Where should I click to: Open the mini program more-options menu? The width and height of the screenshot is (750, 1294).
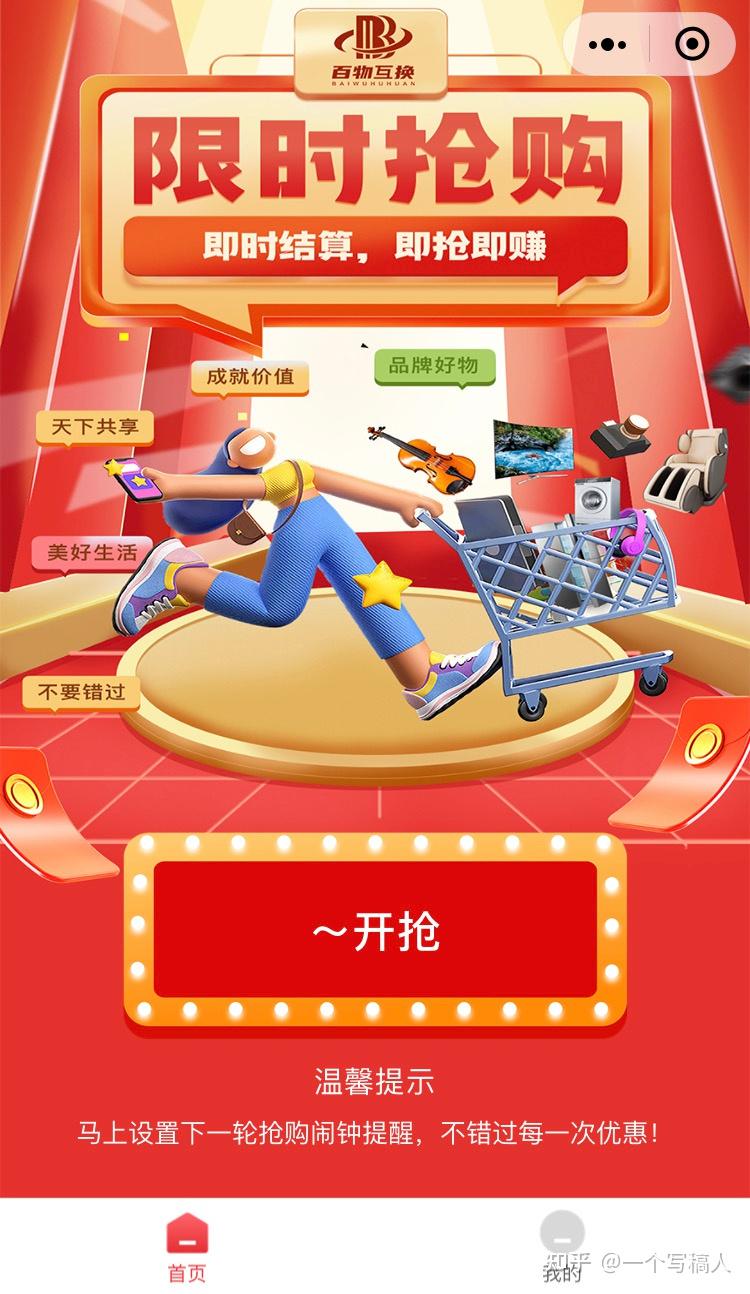point(607,45)
